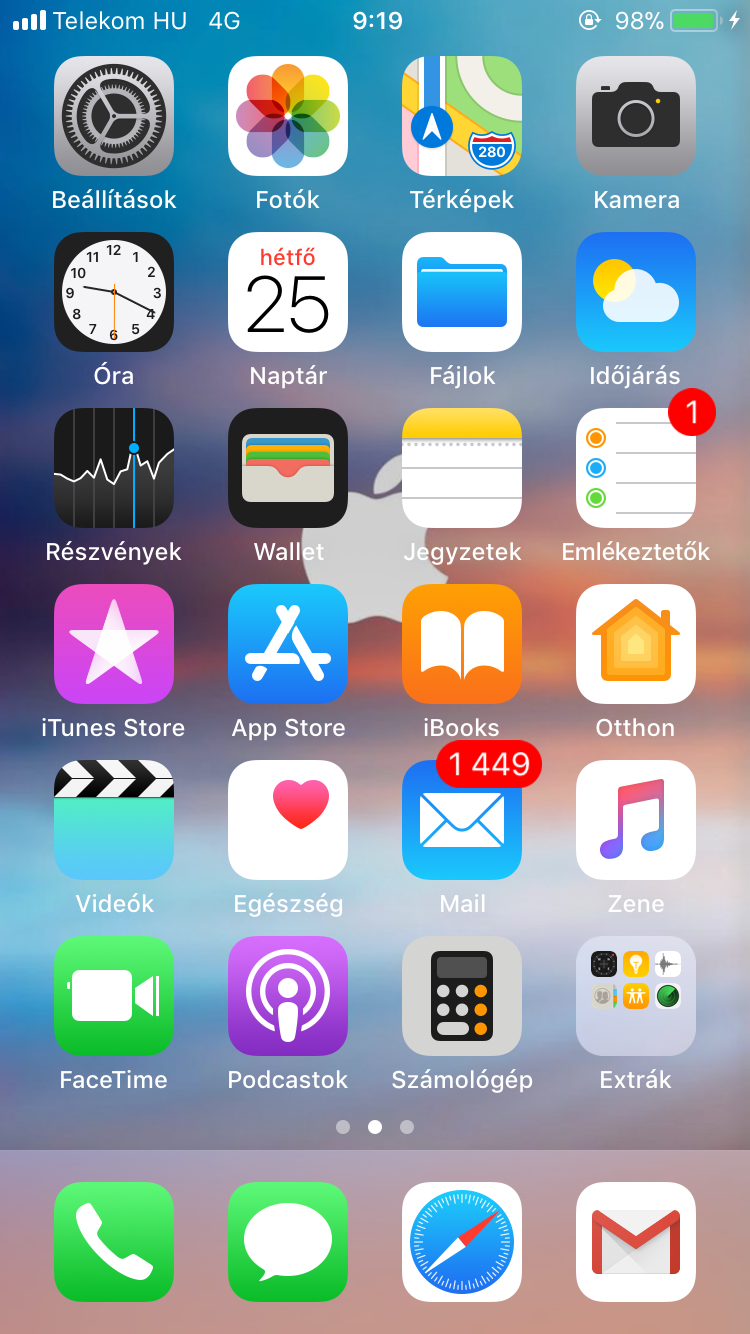Viewport: 750px width, 1334px height.
Task: Launch the Zene music app
Action: (636, 820)
